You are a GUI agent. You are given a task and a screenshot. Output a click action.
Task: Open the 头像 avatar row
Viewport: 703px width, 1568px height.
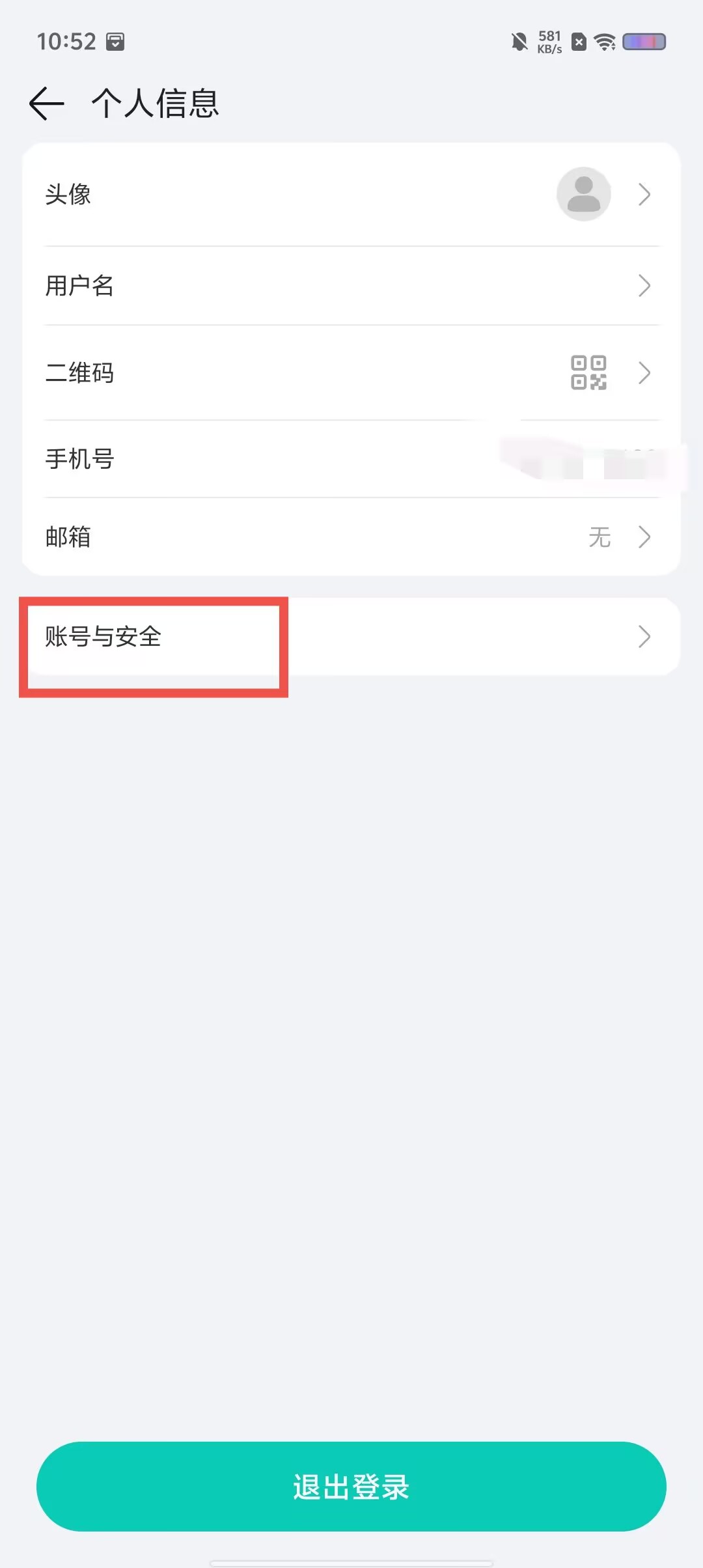click(x=351, y=194)
